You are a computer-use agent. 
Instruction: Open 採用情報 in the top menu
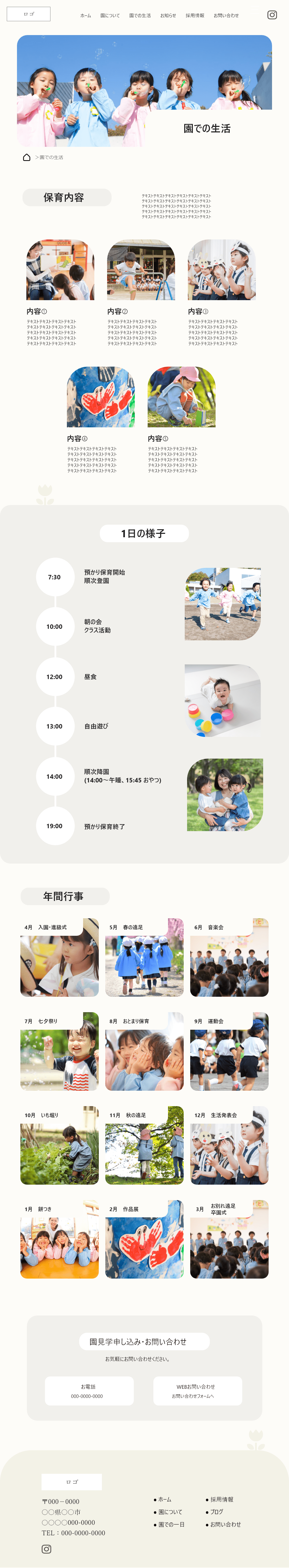click(195, 16)
